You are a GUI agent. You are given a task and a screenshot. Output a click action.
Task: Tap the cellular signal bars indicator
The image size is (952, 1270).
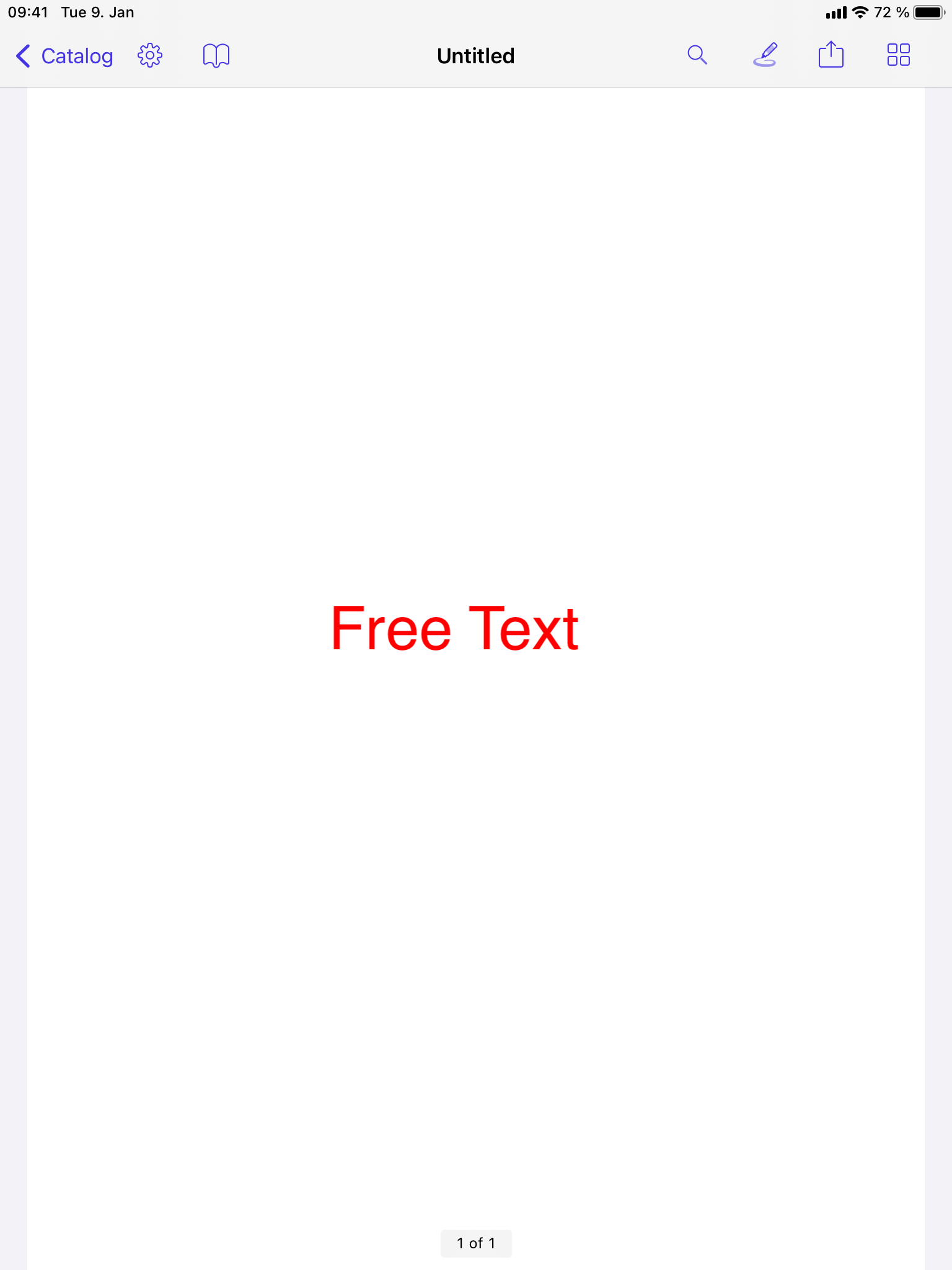[x=836, y=12]
